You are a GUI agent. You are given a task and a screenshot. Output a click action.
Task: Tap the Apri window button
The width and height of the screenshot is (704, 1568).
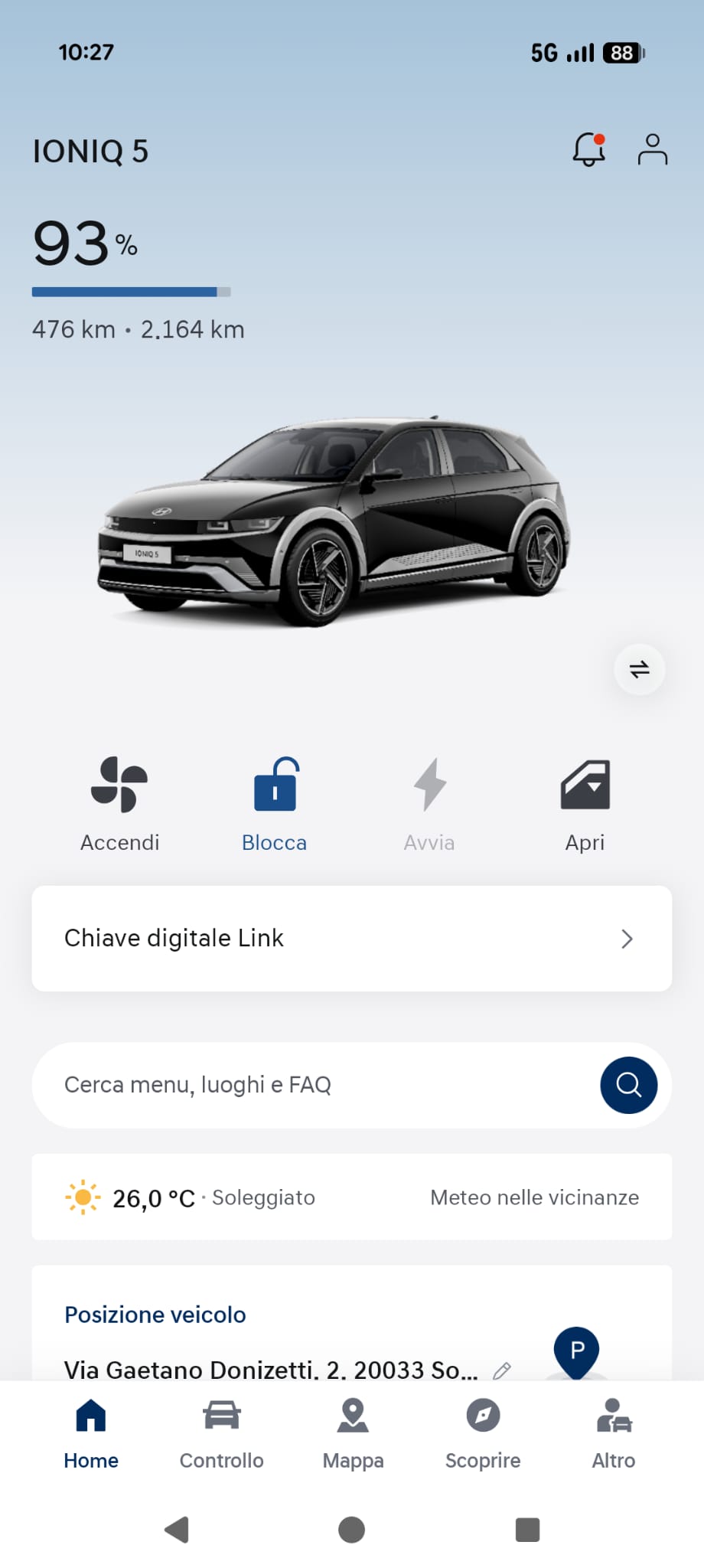pyautogui.click(x=585, y=804)
